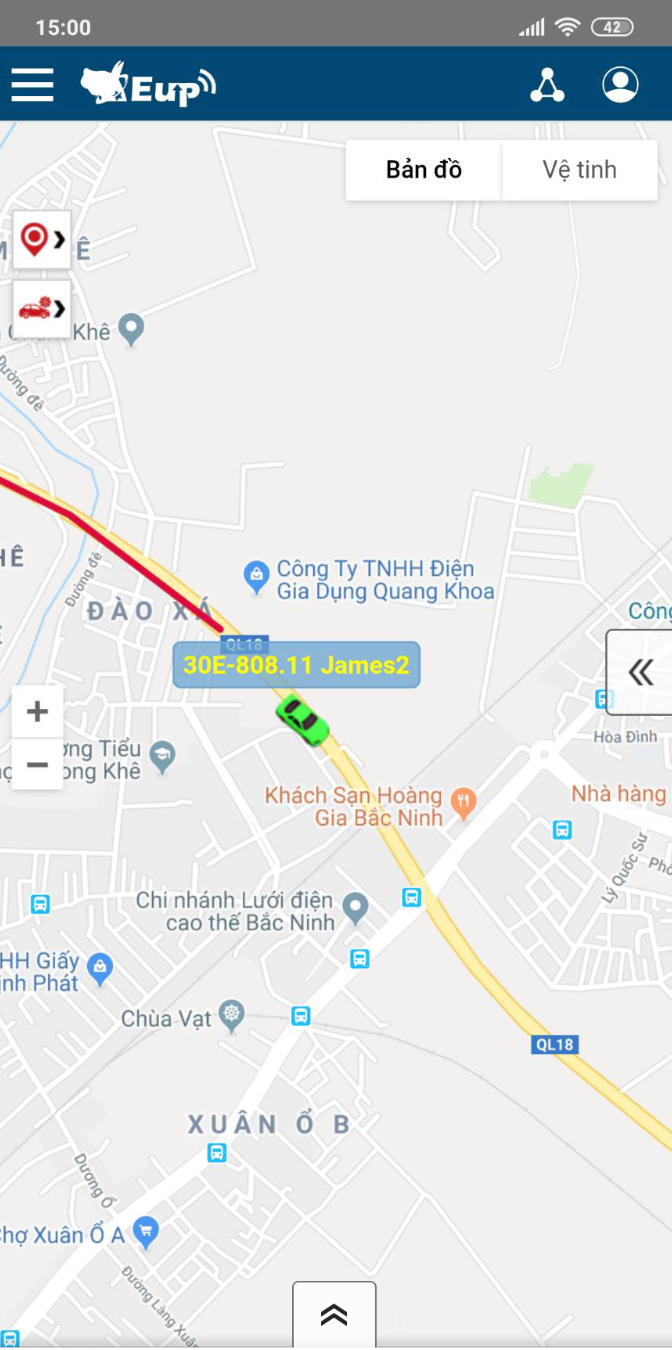Image resolution: width=672 pixels, height=1350 pixels.
Task: Expand the red car settings panel
Action: (42, 309)
